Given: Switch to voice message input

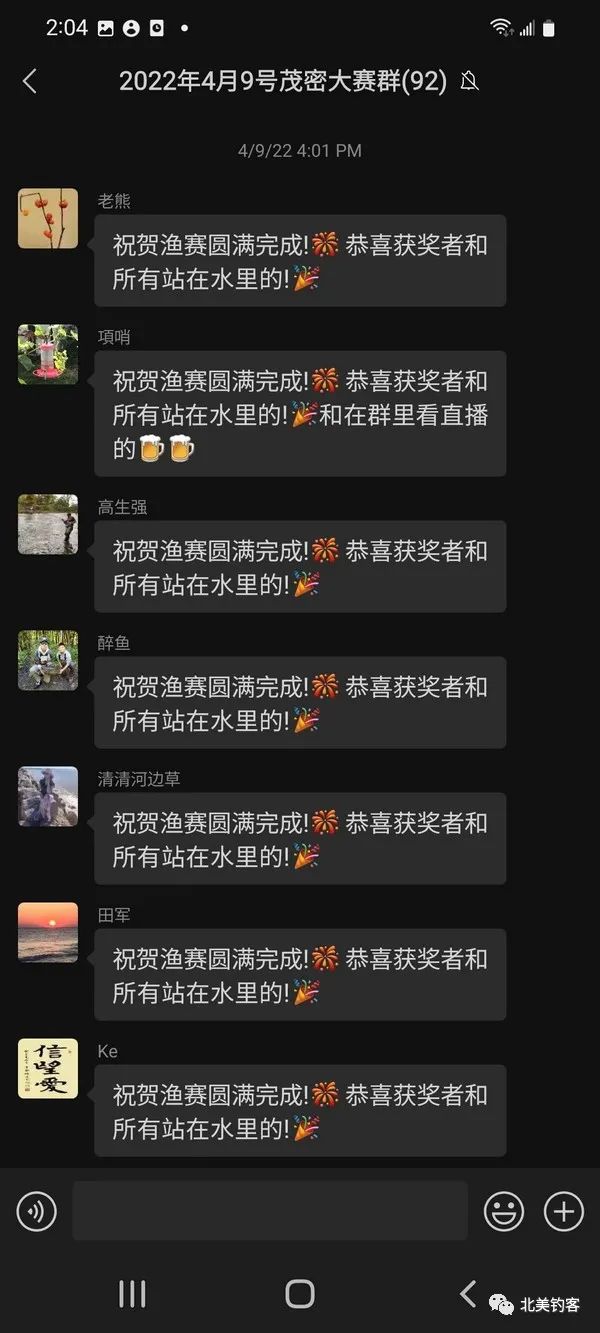Looking at the screenshot, I should (37, 1212).
